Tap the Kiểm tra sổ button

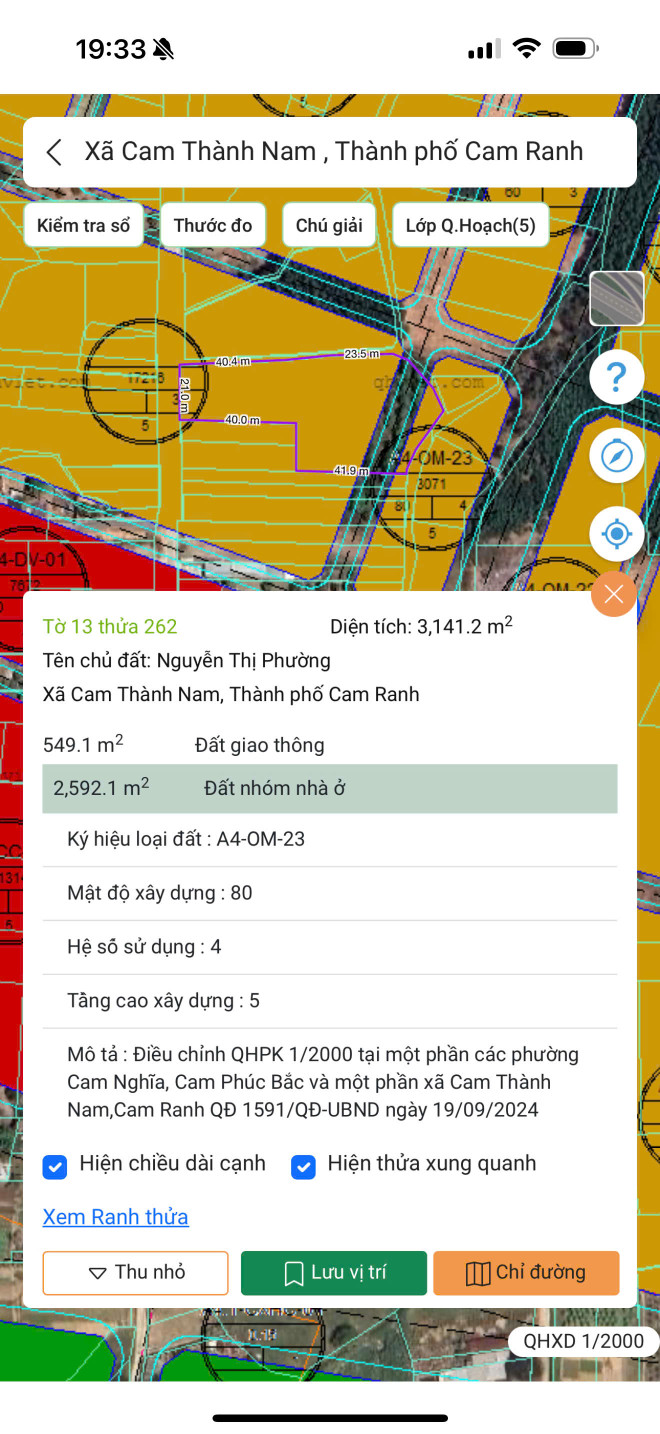[84, 225]
